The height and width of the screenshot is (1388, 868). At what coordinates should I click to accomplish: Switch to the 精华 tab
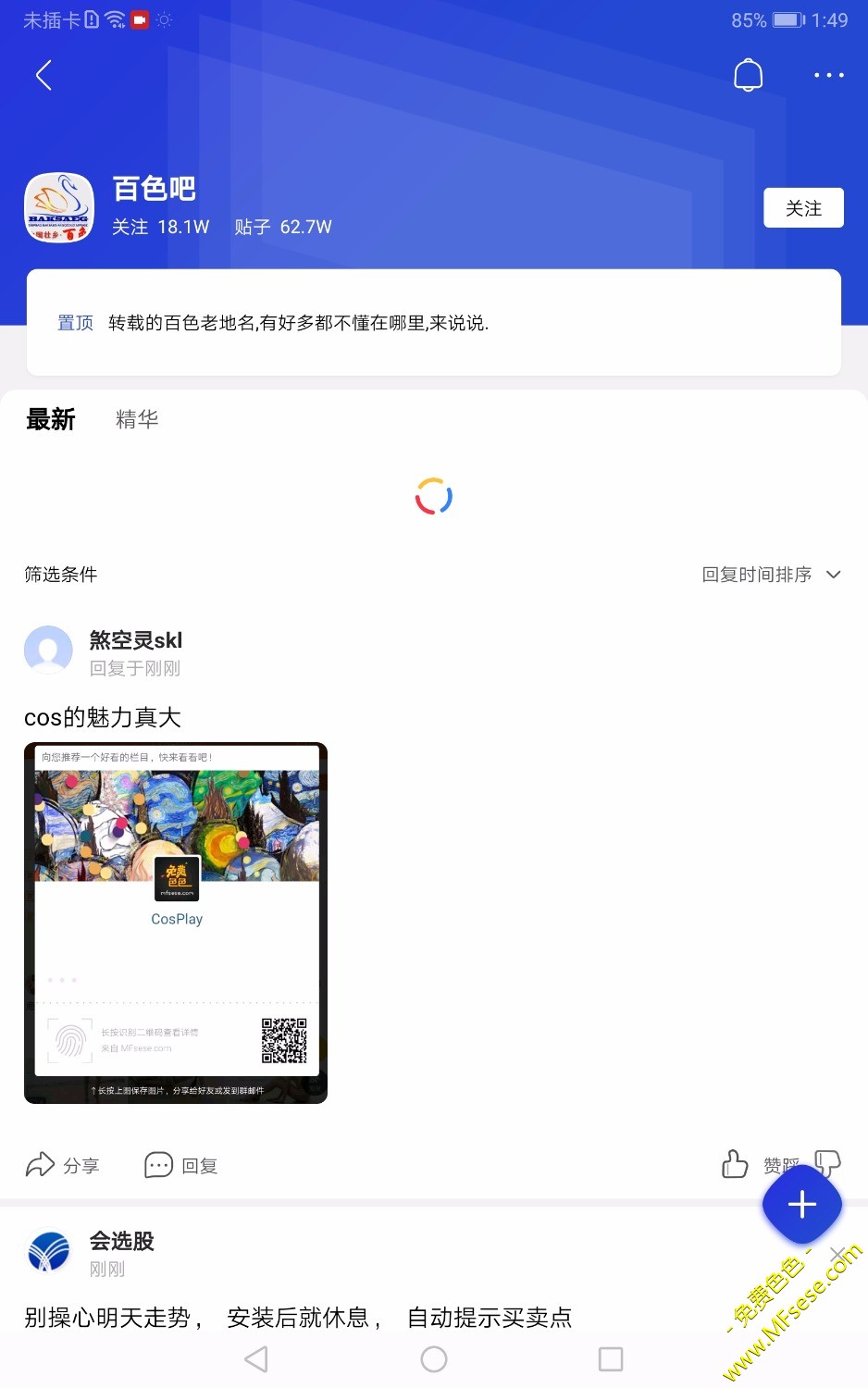(x=137, y=419)
